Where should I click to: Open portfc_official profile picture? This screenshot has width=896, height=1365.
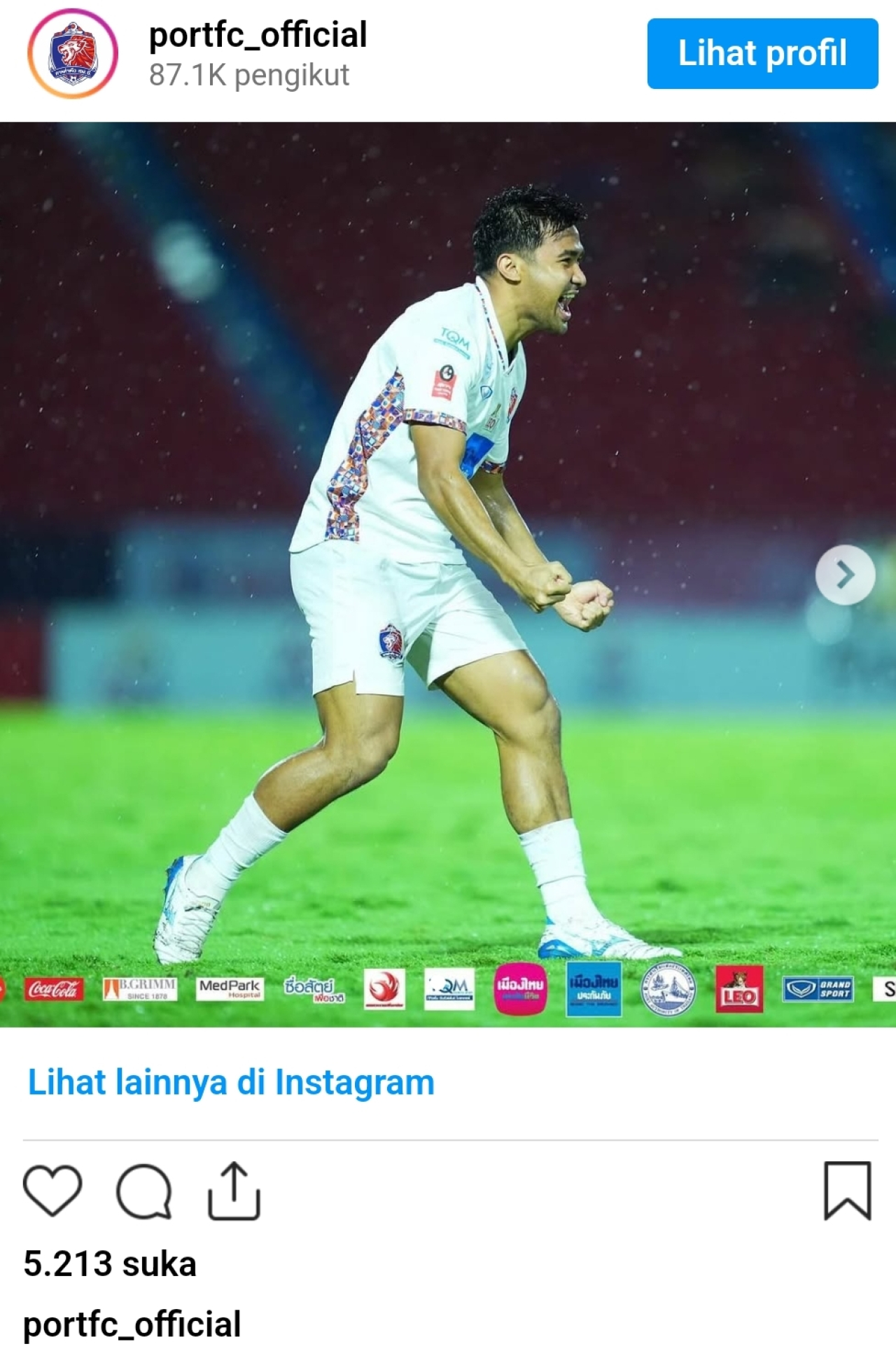73,54
